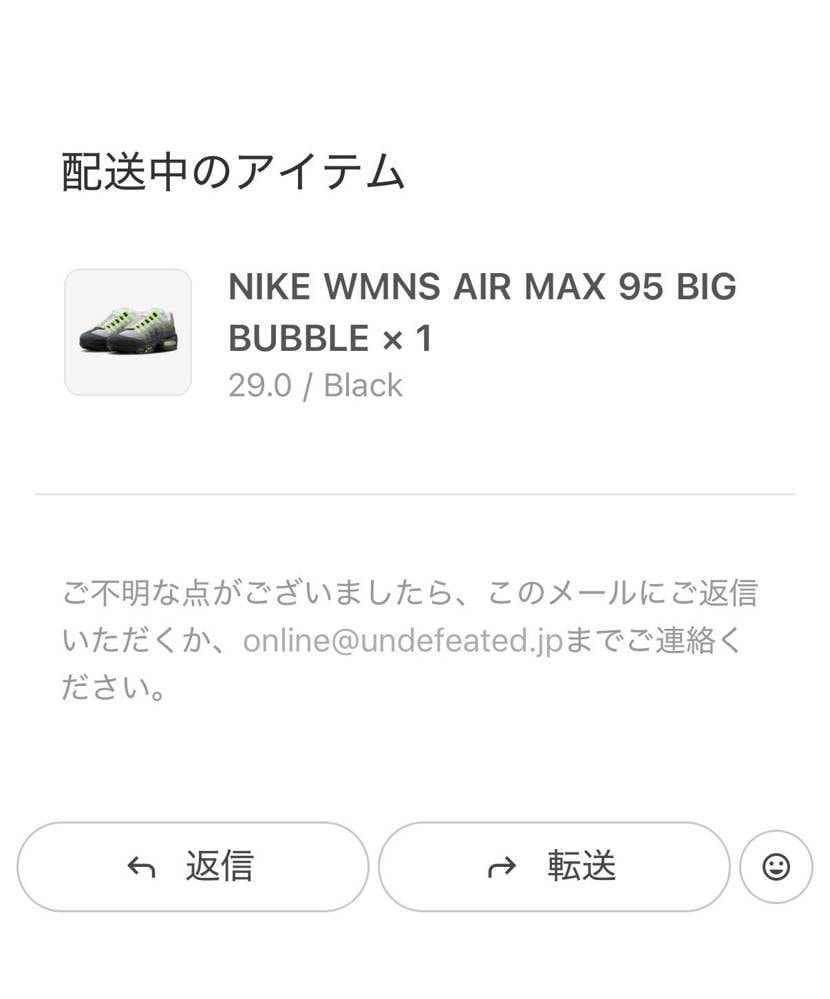
Task: Click the left-curving reply arrow icon
Action: [x=140, y=867]
